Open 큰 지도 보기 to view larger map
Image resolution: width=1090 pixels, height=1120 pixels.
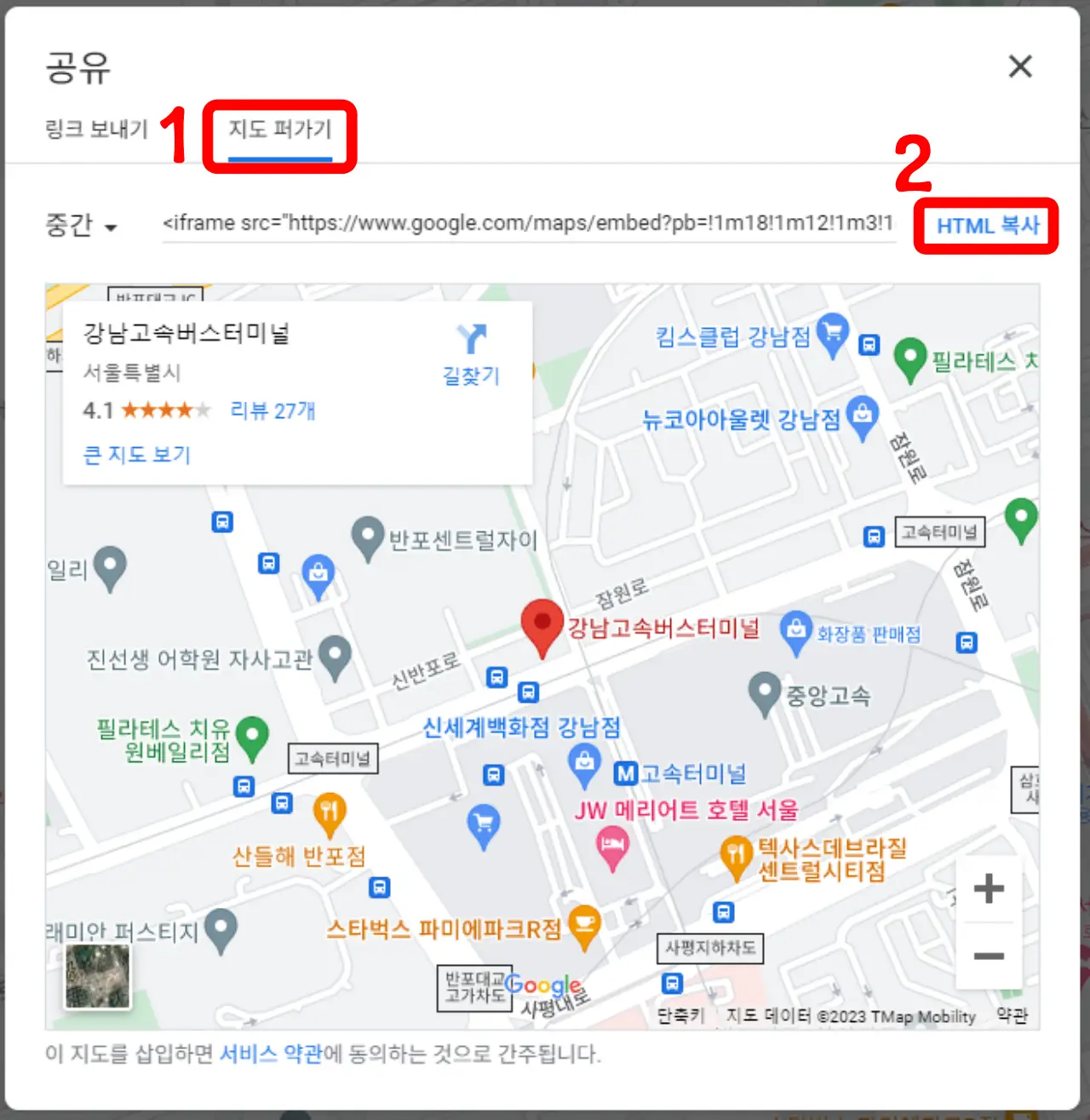135,454
